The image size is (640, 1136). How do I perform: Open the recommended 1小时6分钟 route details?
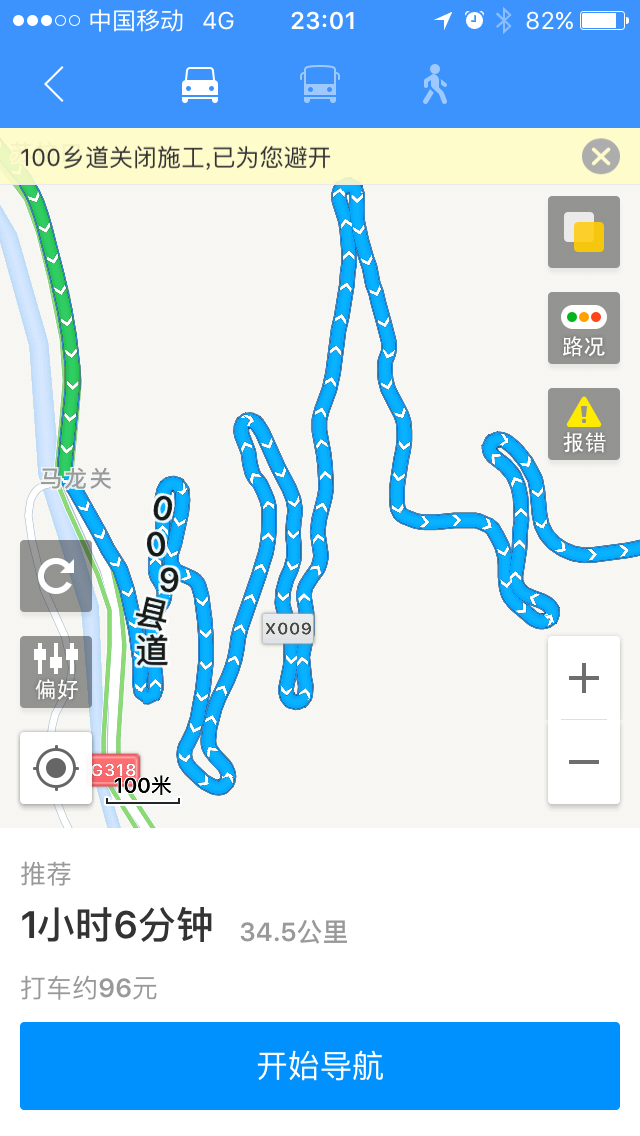click(x=184, y=927)
